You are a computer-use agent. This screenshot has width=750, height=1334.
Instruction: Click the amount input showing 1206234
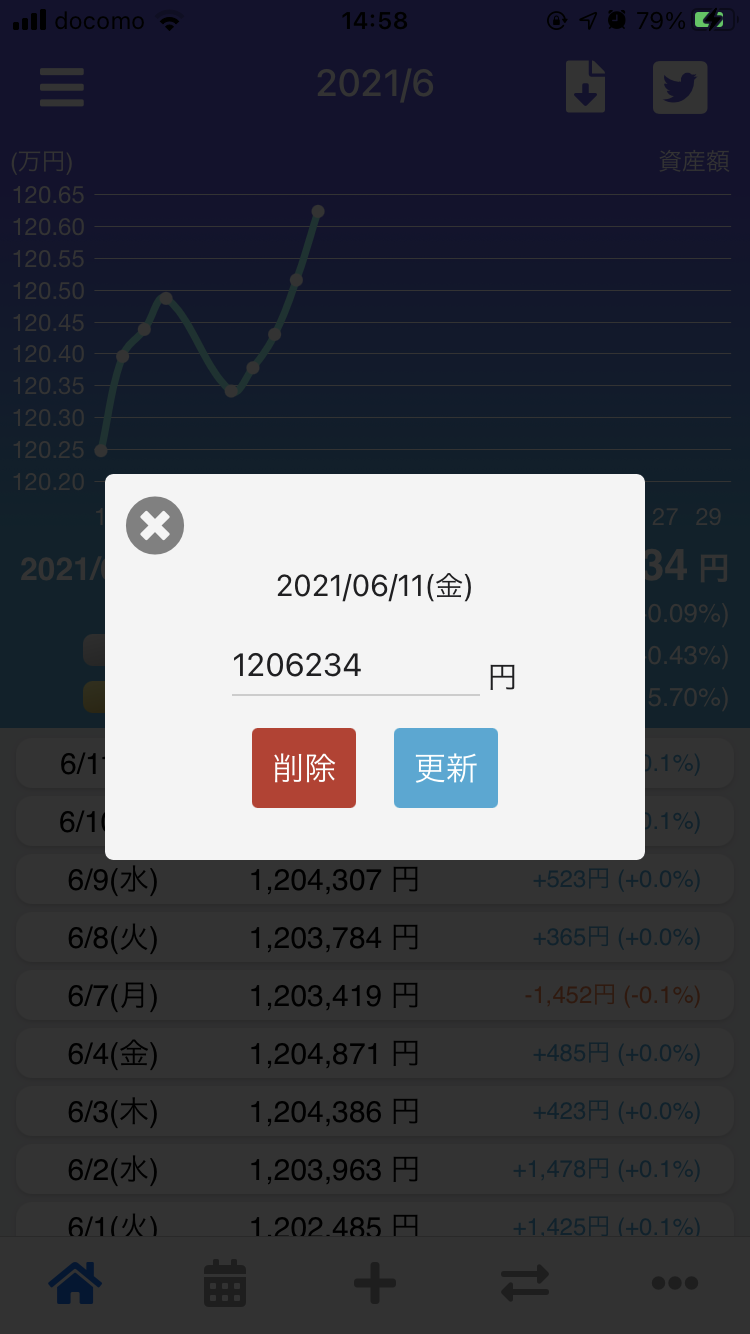pos(355,665)
